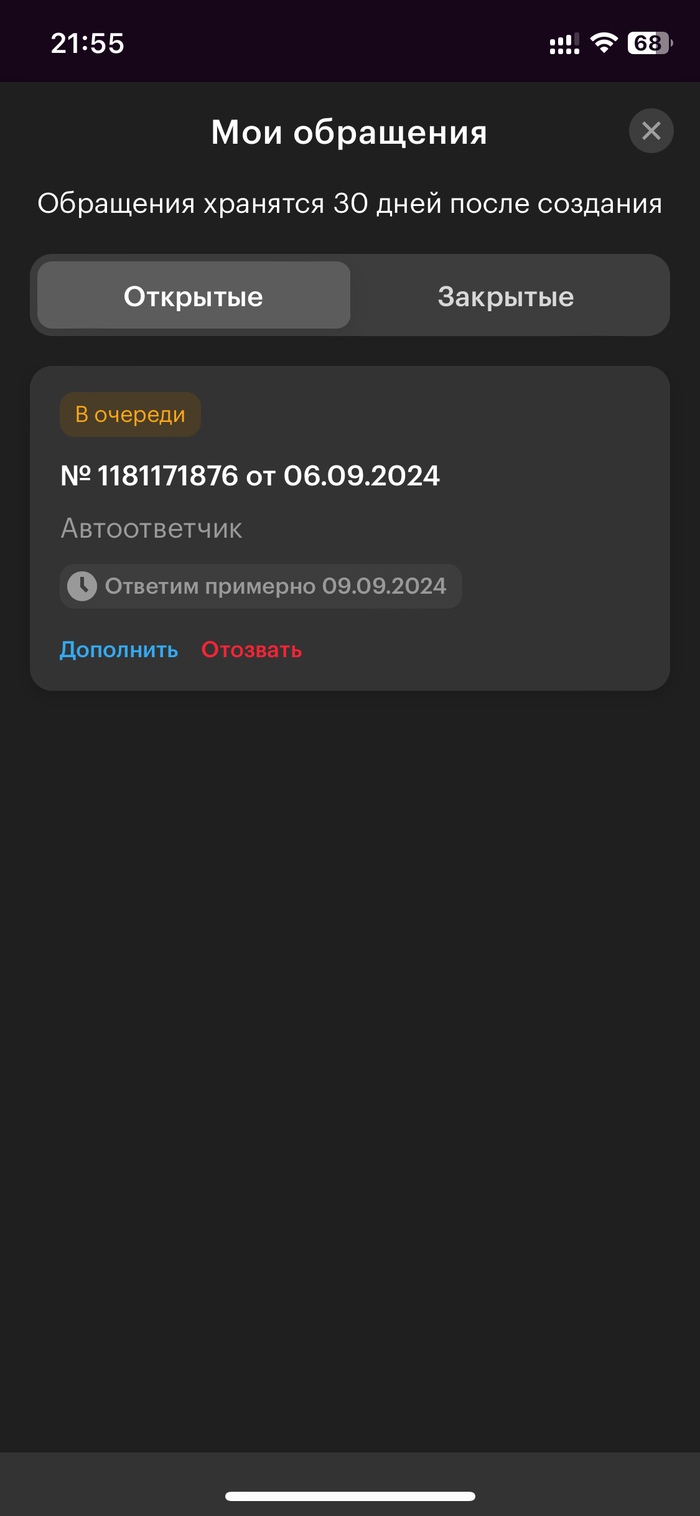The width and height of the screenshot is (700, 1516).
Task: Select the Открытые tab
Action: click(x=194, y=296)
